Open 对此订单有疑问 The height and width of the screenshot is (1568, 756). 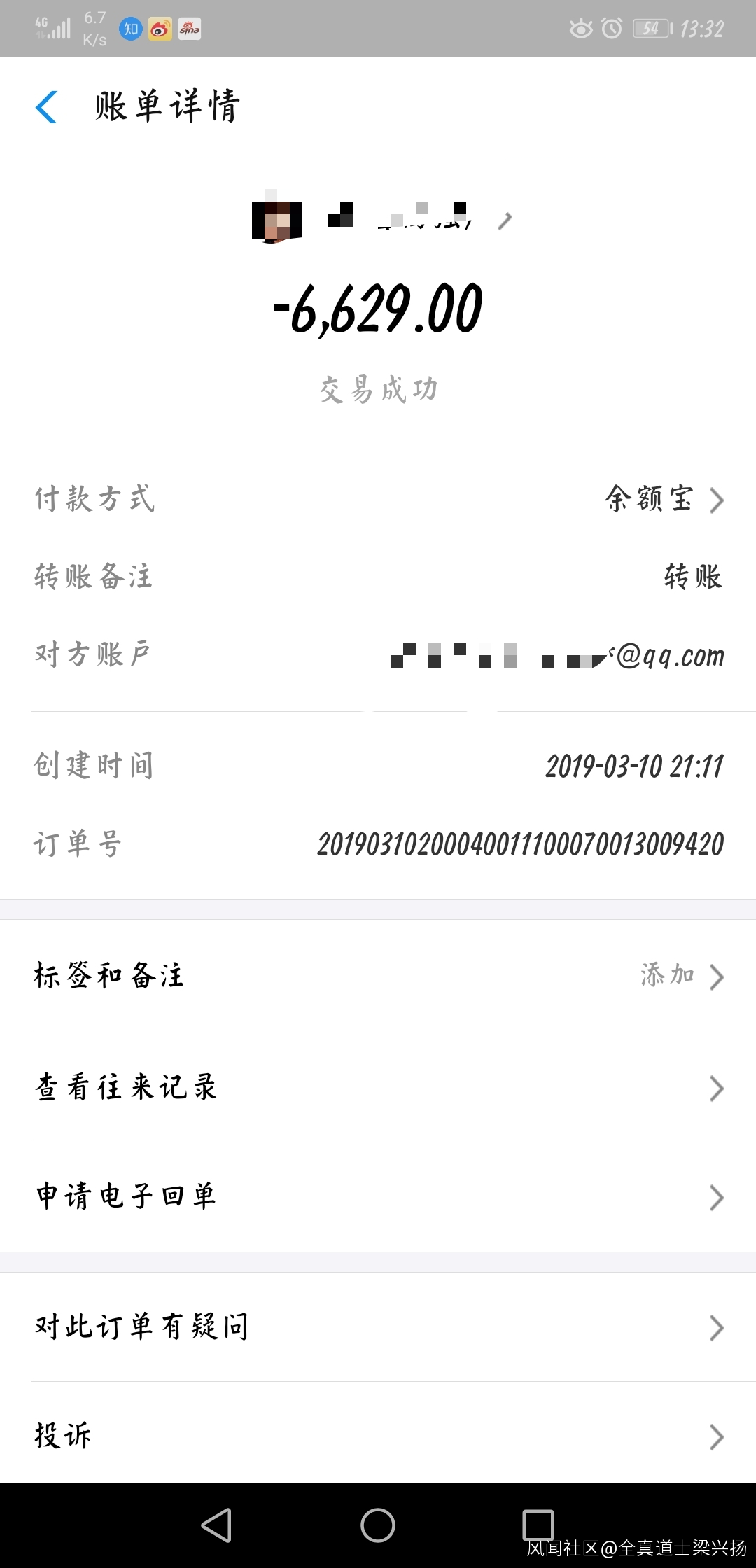pyautogui.click(x=378, y=1327)
